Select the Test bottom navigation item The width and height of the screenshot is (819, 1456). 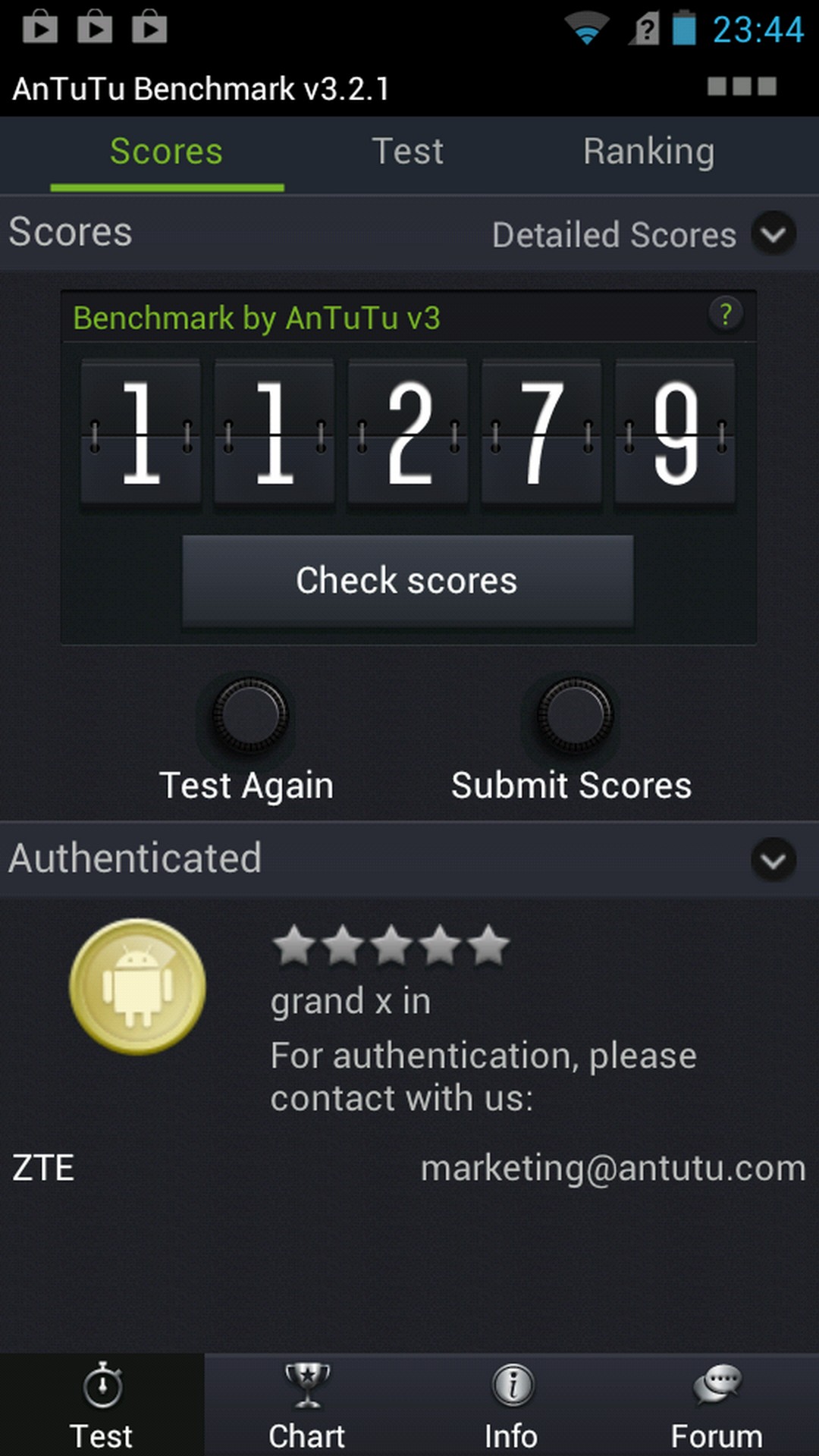[x=102, y=1404]
